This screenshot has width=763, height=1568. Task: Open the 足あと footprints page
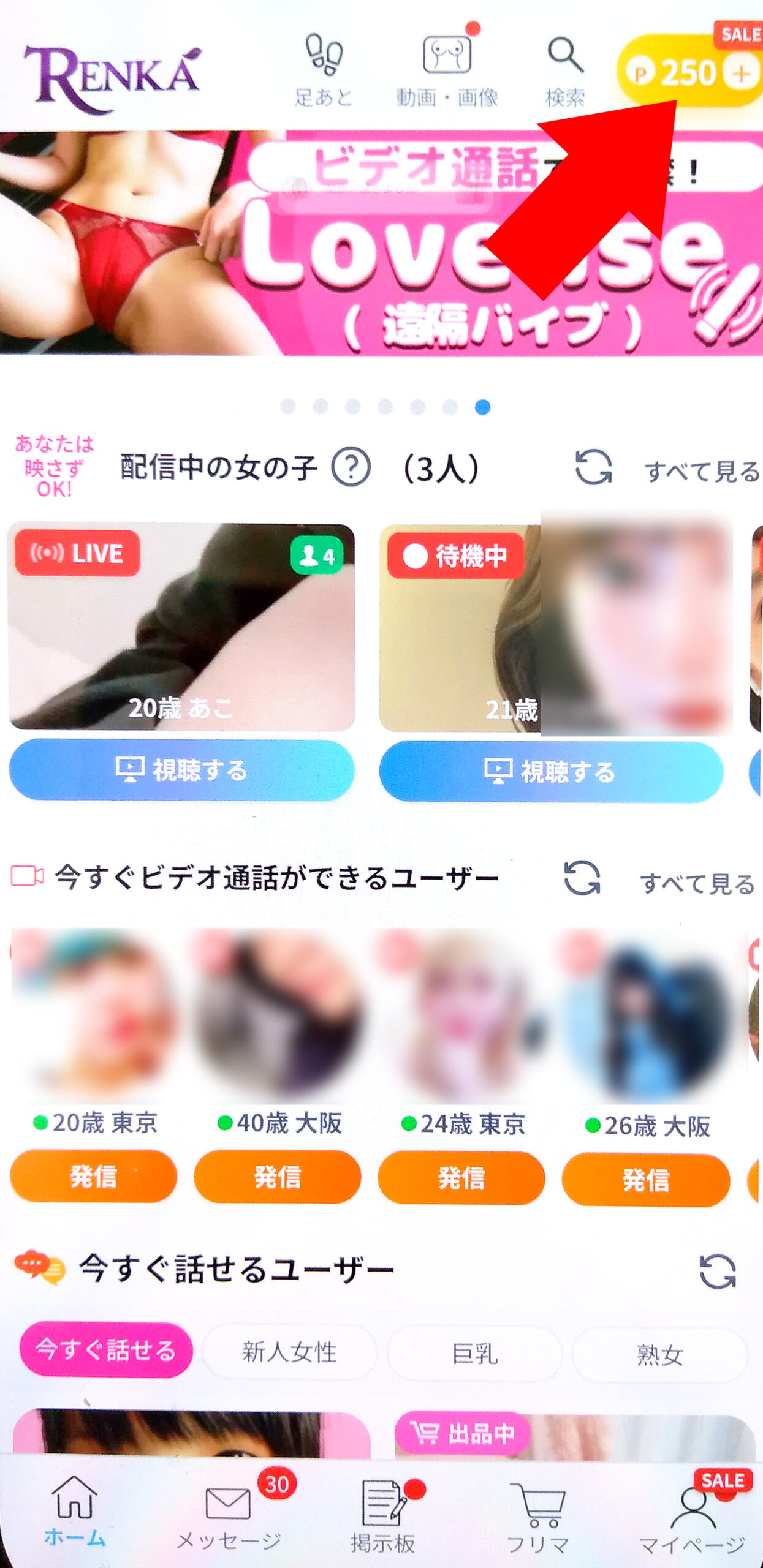point(324,70)
